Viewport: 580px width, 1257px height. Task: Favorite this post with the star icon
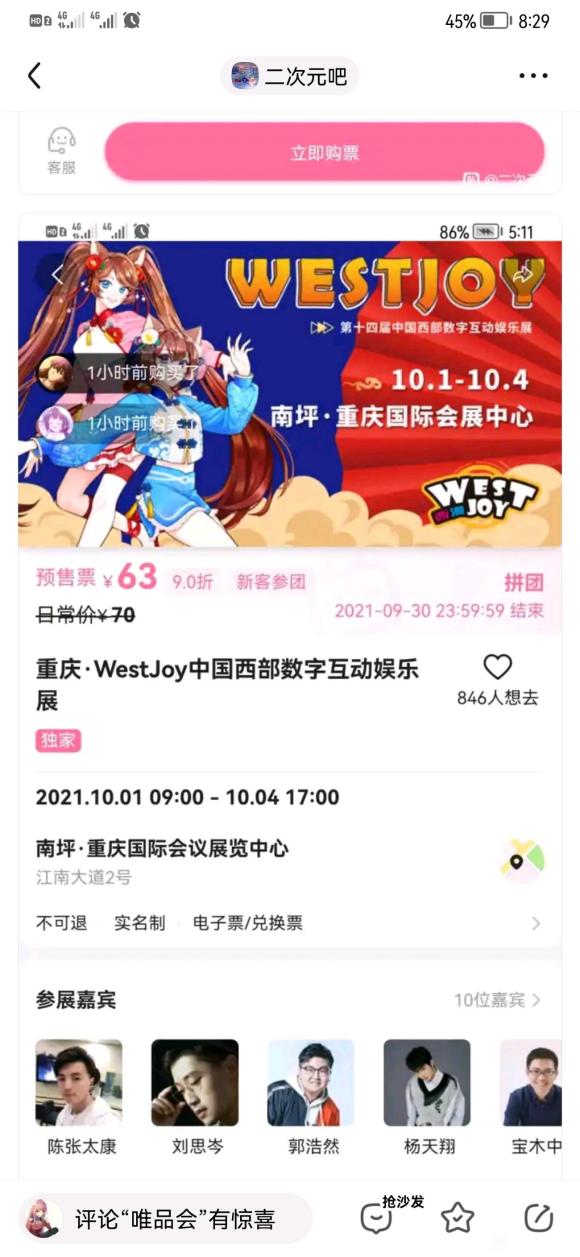(458, 1218)
